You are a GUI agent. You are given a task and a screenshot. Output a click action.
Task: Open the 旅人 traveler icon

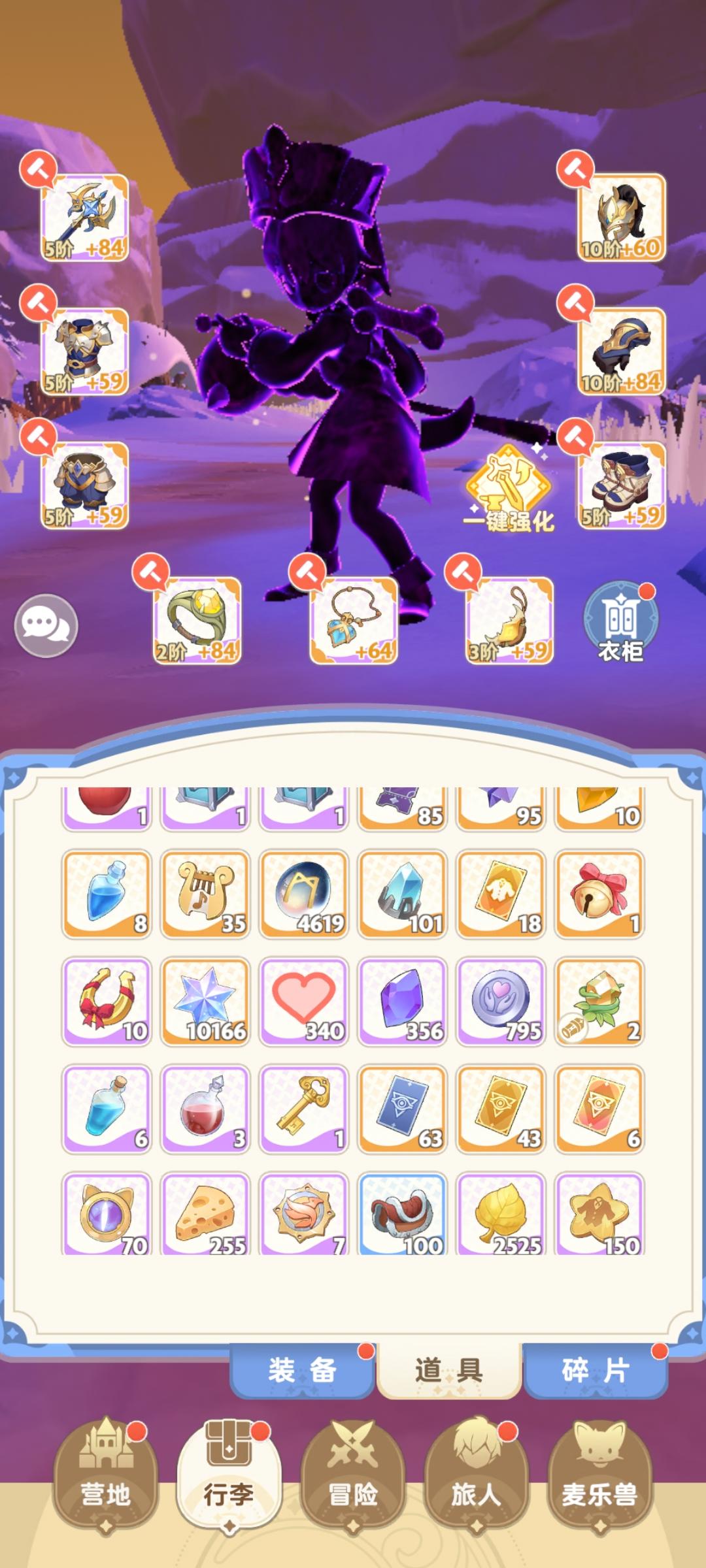click(x=477, y=1483)
